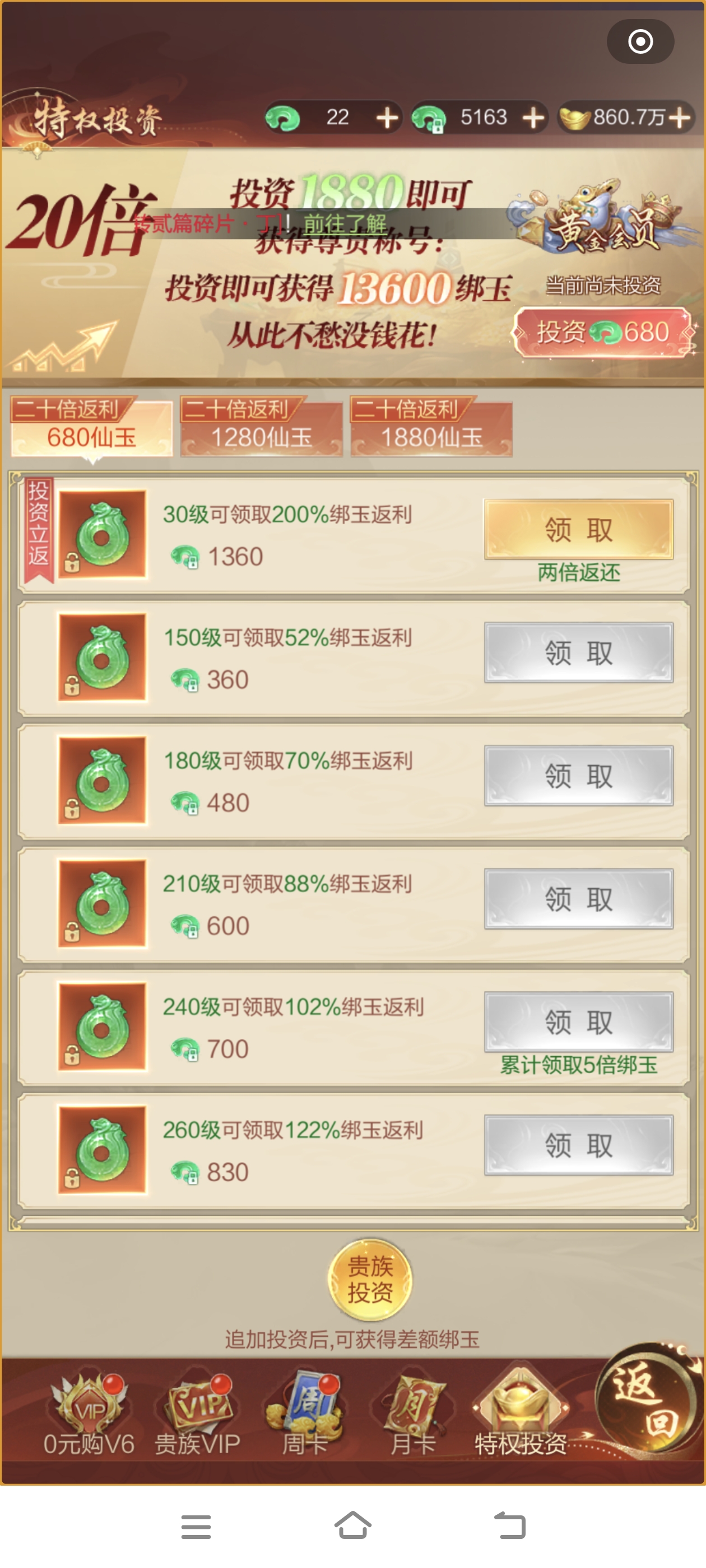Go to the system home screen
This screenshot has width=706, height=1568.
coord(352,1526)
